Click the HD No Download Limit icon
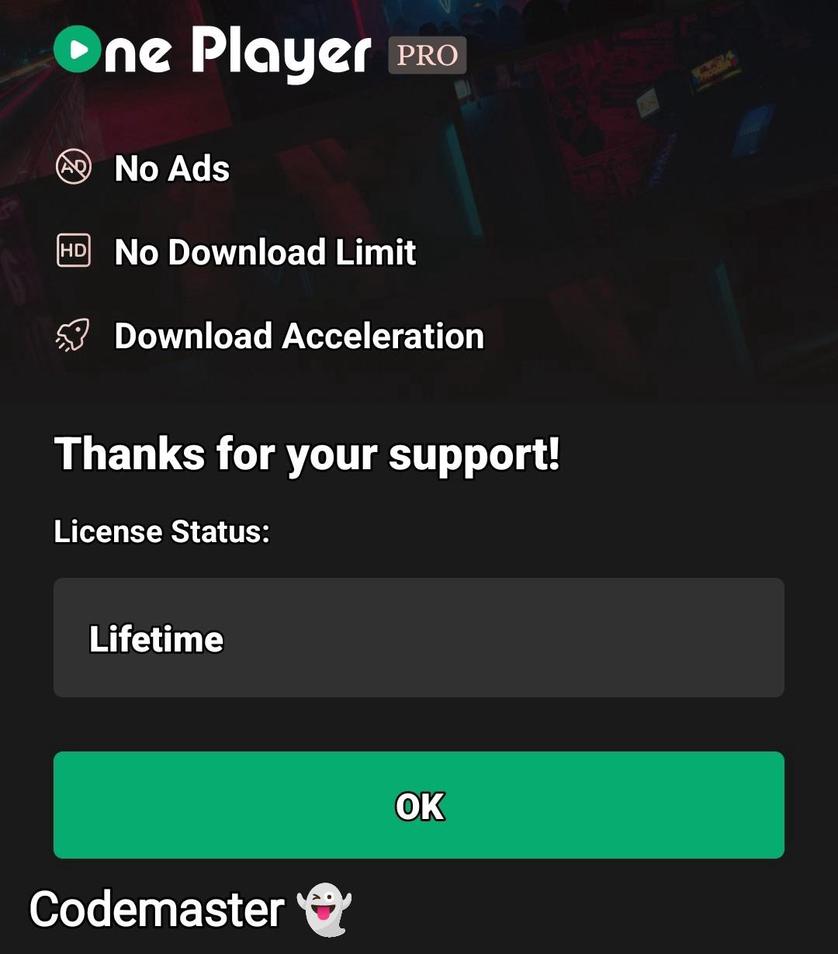 point(71,251)
